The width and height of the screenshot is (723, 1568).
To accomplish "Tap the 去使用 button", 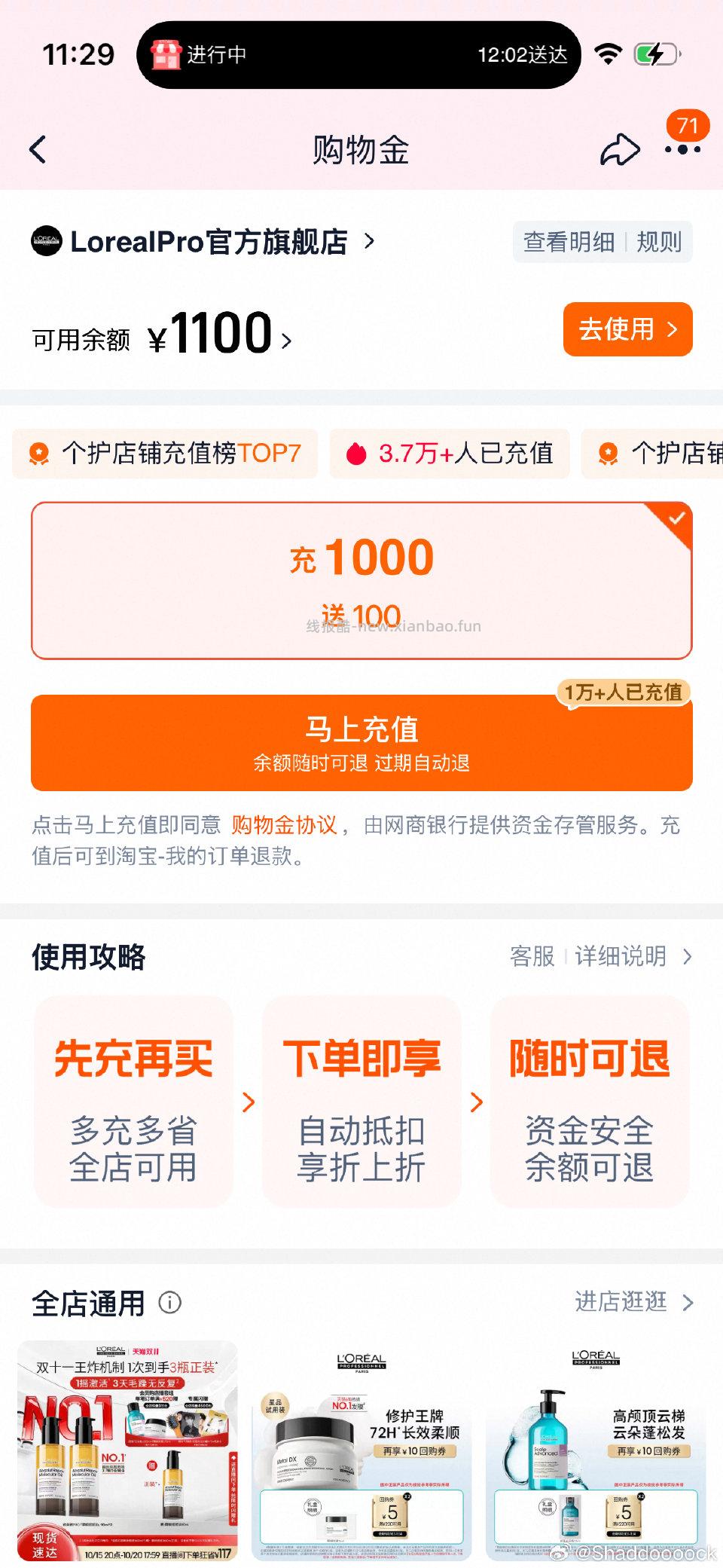I will 627,329.
